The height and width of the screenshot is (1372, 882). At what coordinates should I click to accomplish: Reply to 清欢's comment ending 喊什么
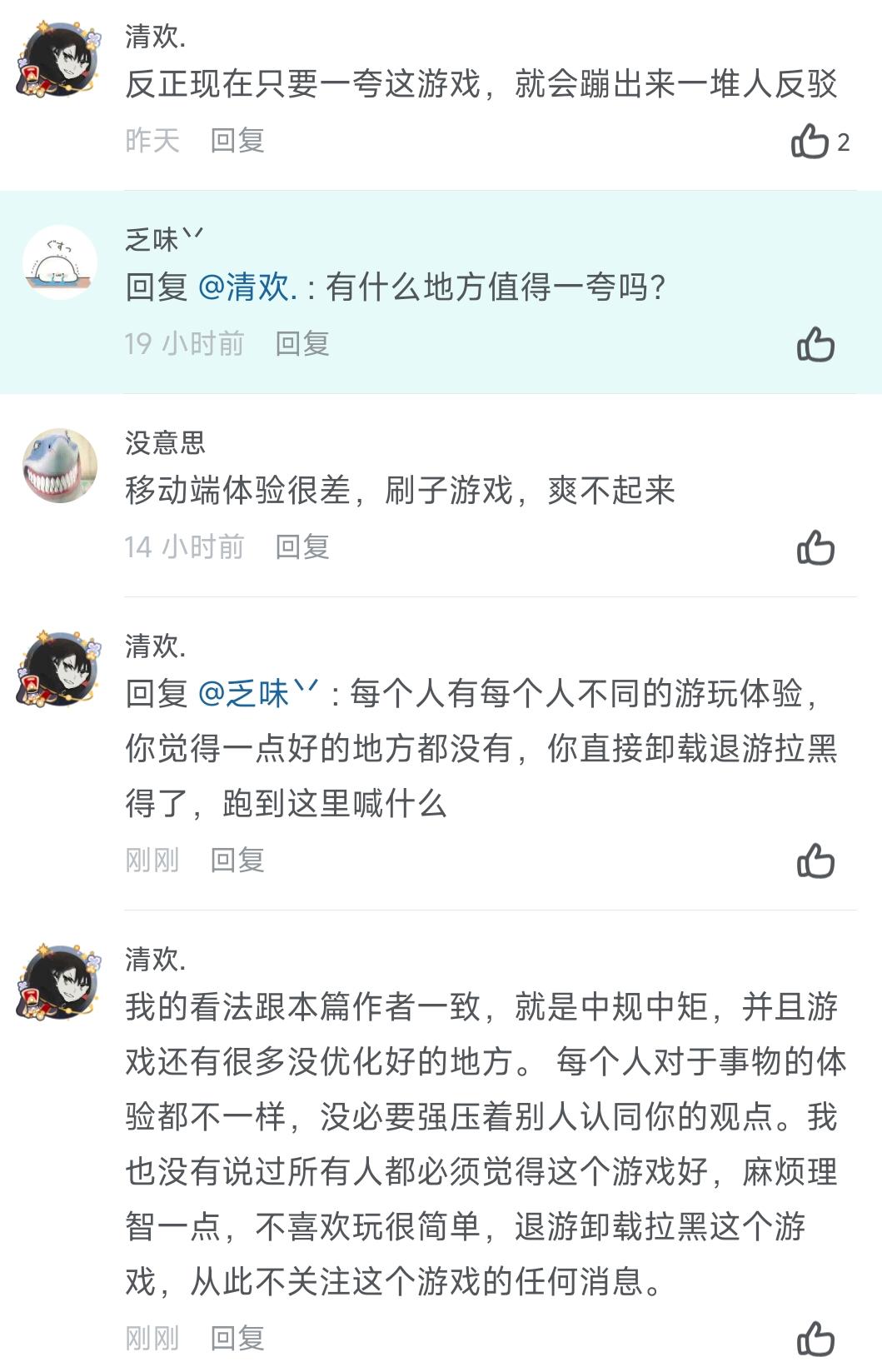[237, 860]
